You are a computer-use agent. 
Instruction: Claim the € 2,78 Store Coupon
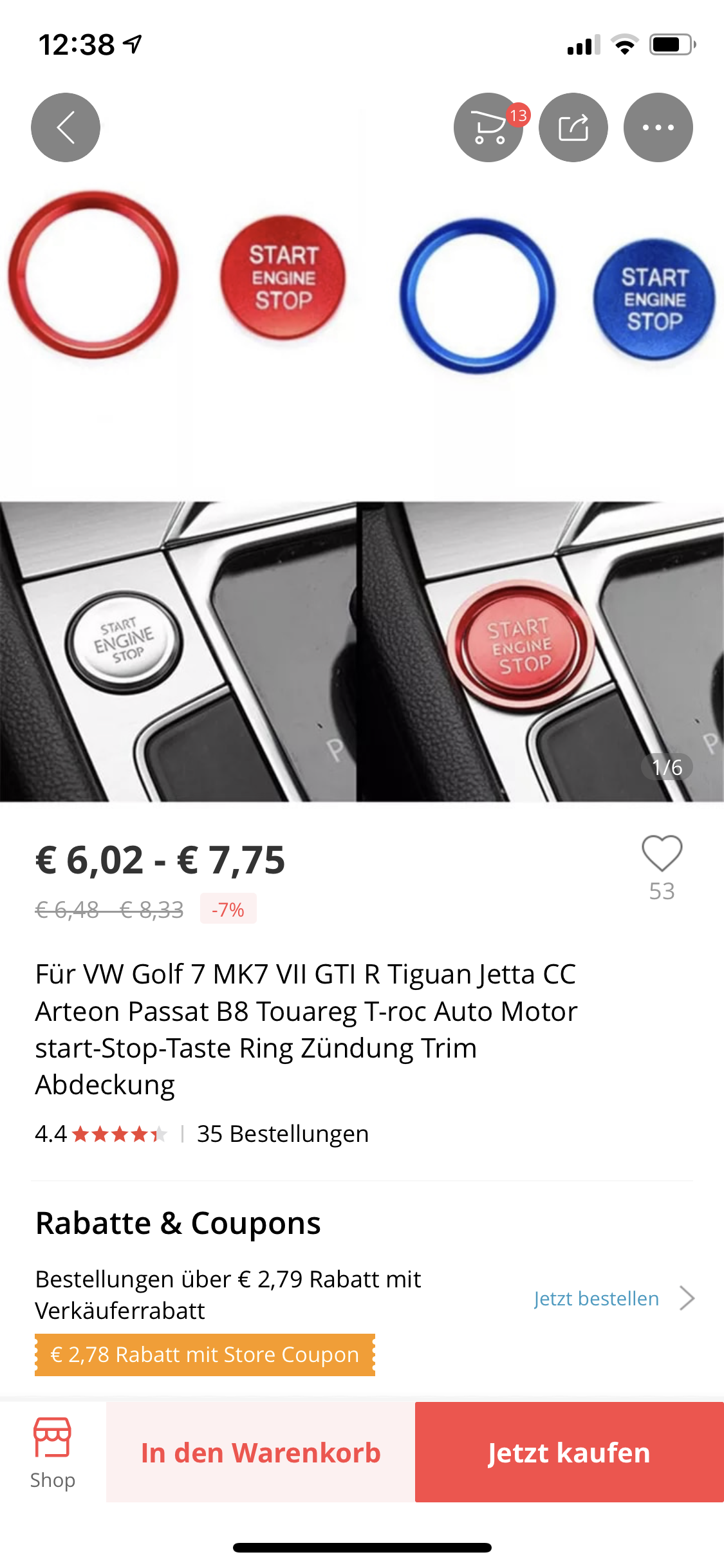205,1355
